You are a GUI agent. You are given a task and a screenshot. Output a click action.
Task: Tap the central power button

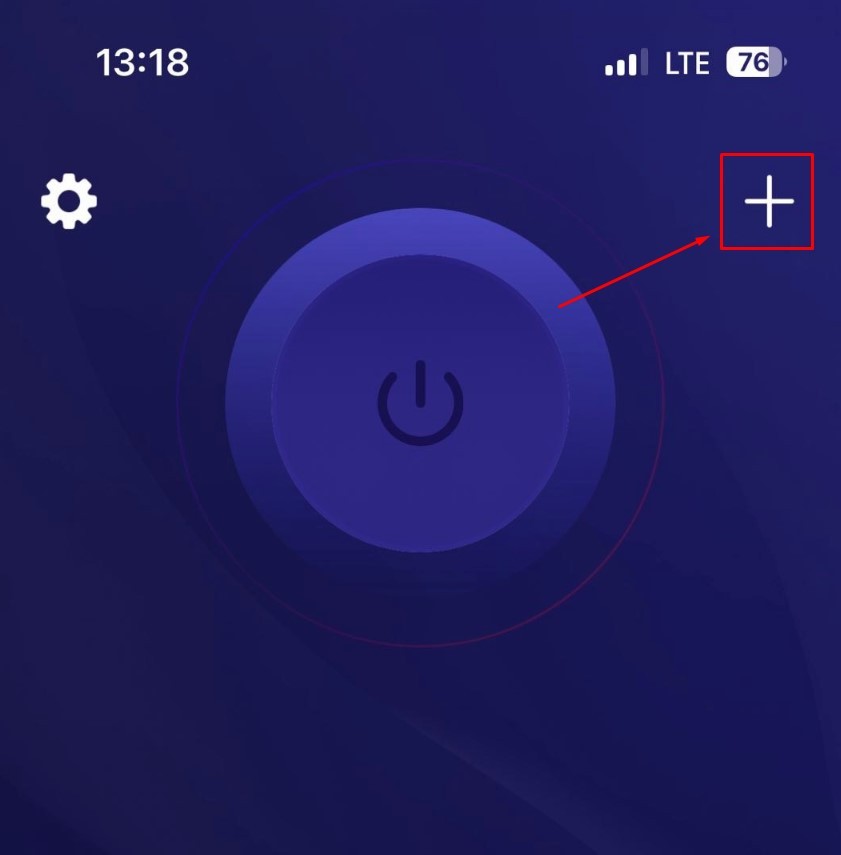pos(420,402)
